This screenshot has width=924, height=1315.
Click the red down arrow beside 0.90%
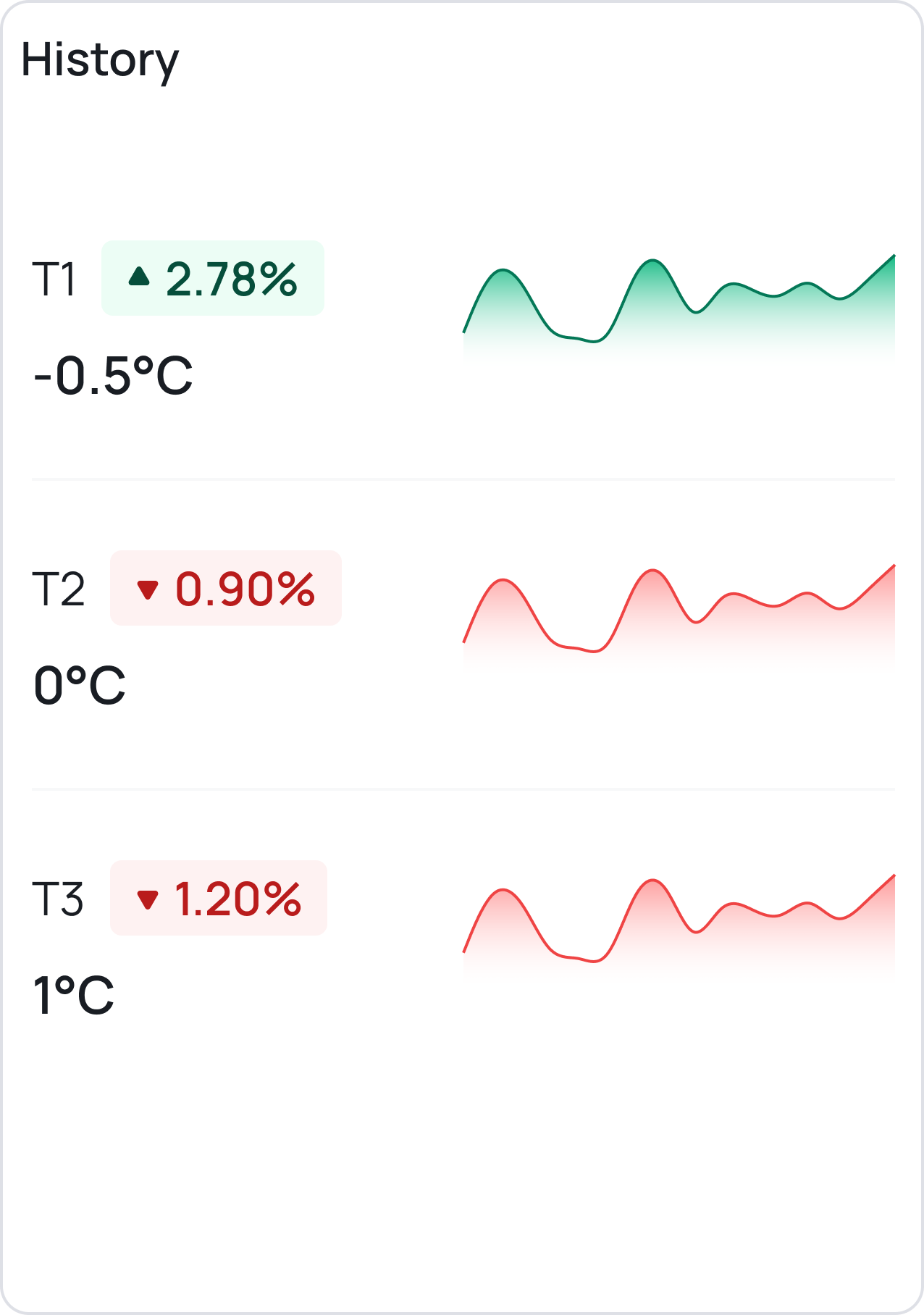[x=149, y=591]
